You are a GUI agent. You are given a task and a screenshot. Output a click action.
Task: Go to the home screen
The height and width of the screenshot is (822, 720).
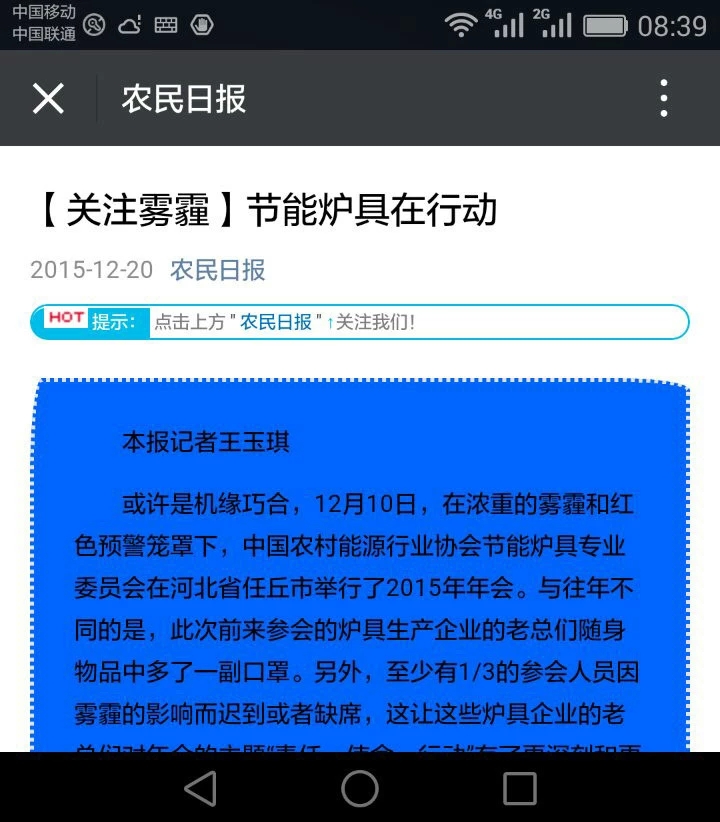click(x=360, y=789)
